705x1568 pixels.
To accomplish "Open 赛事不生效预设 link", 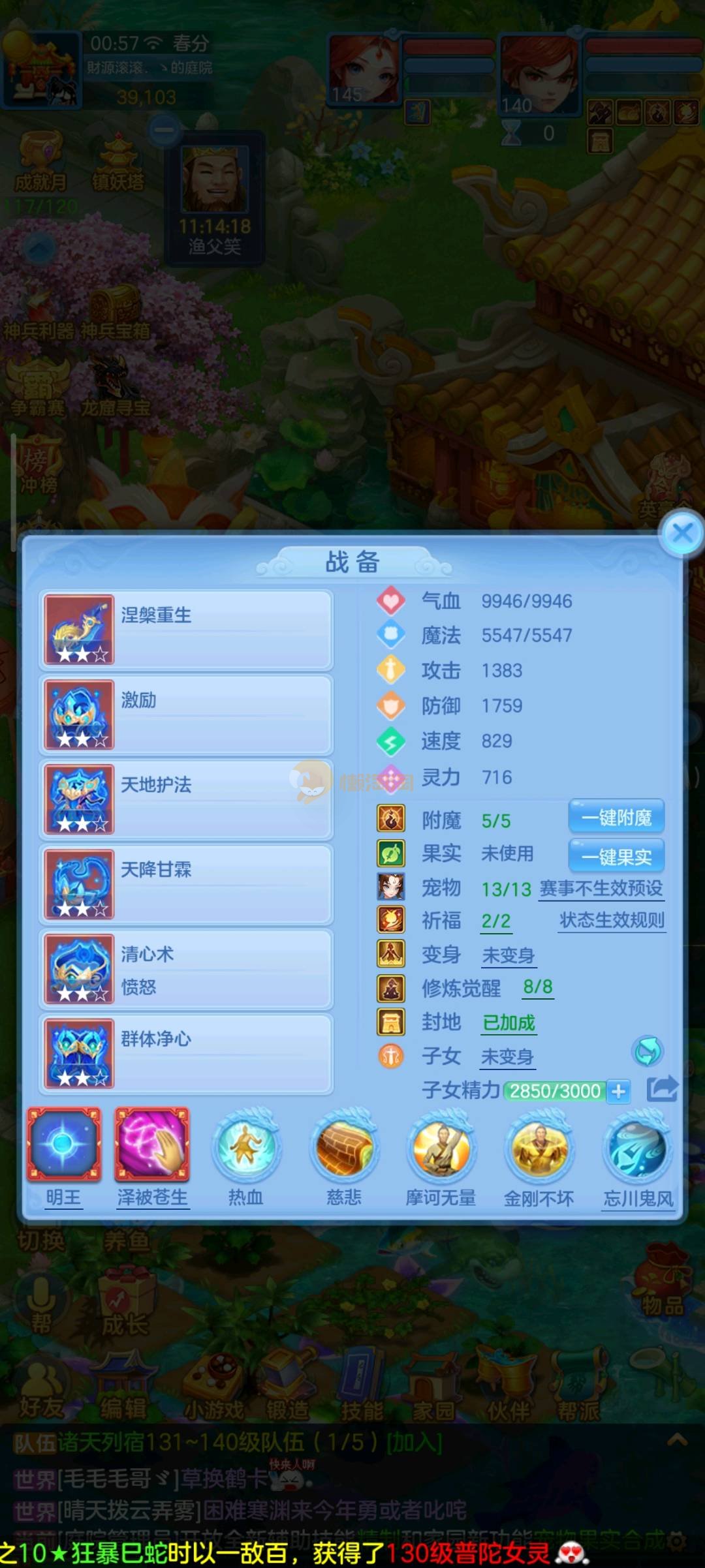I will (x=601, y=889).
